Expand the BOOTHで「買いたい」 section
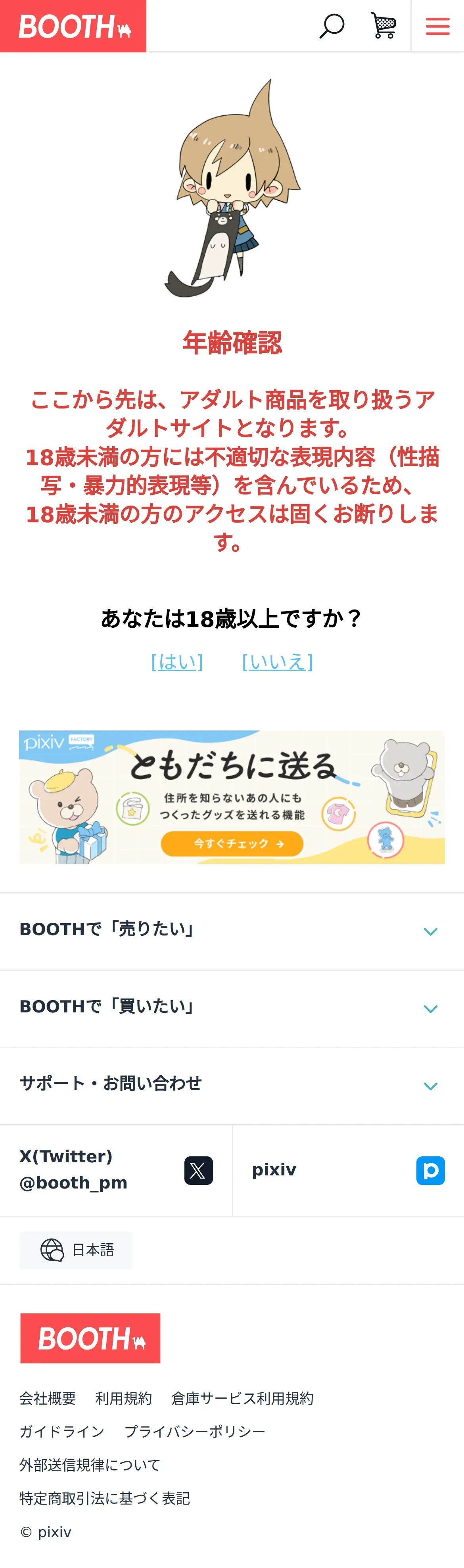 tap(232, 1008)
